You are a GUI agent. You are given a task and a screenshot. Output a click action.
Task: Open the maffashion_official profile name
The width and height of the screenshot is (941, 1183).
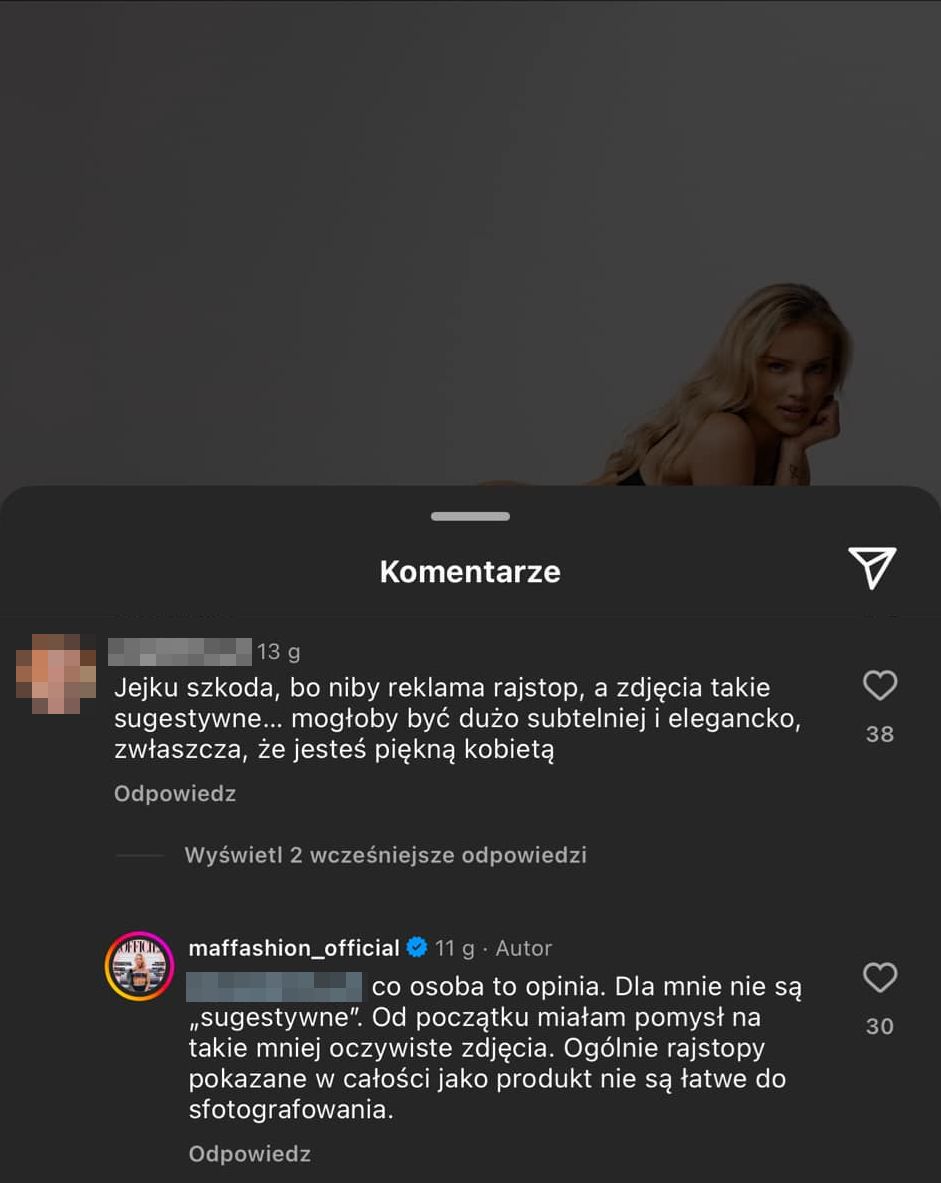[294, 948]
